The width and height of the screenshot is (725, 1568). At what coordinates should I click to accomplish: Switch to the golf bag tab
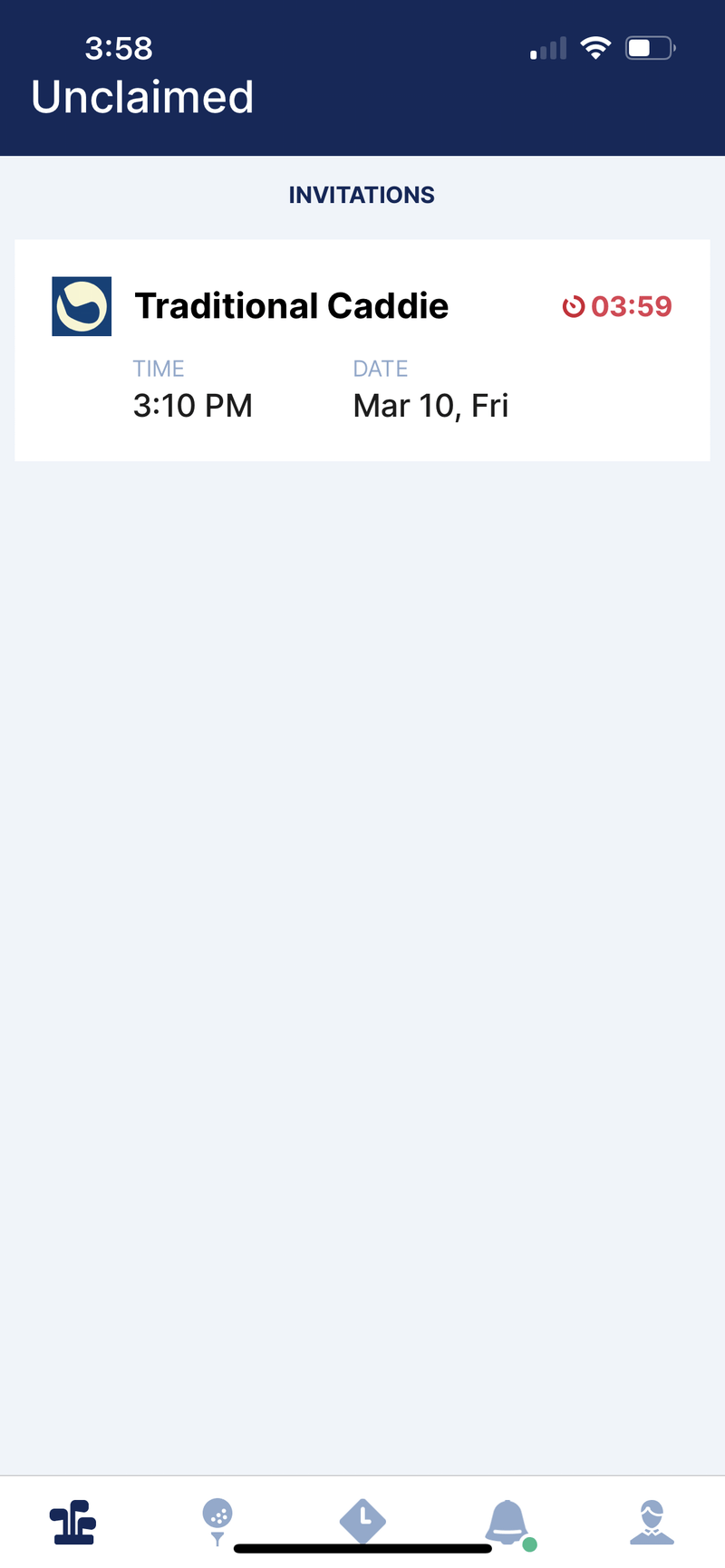pos(73,1522)
